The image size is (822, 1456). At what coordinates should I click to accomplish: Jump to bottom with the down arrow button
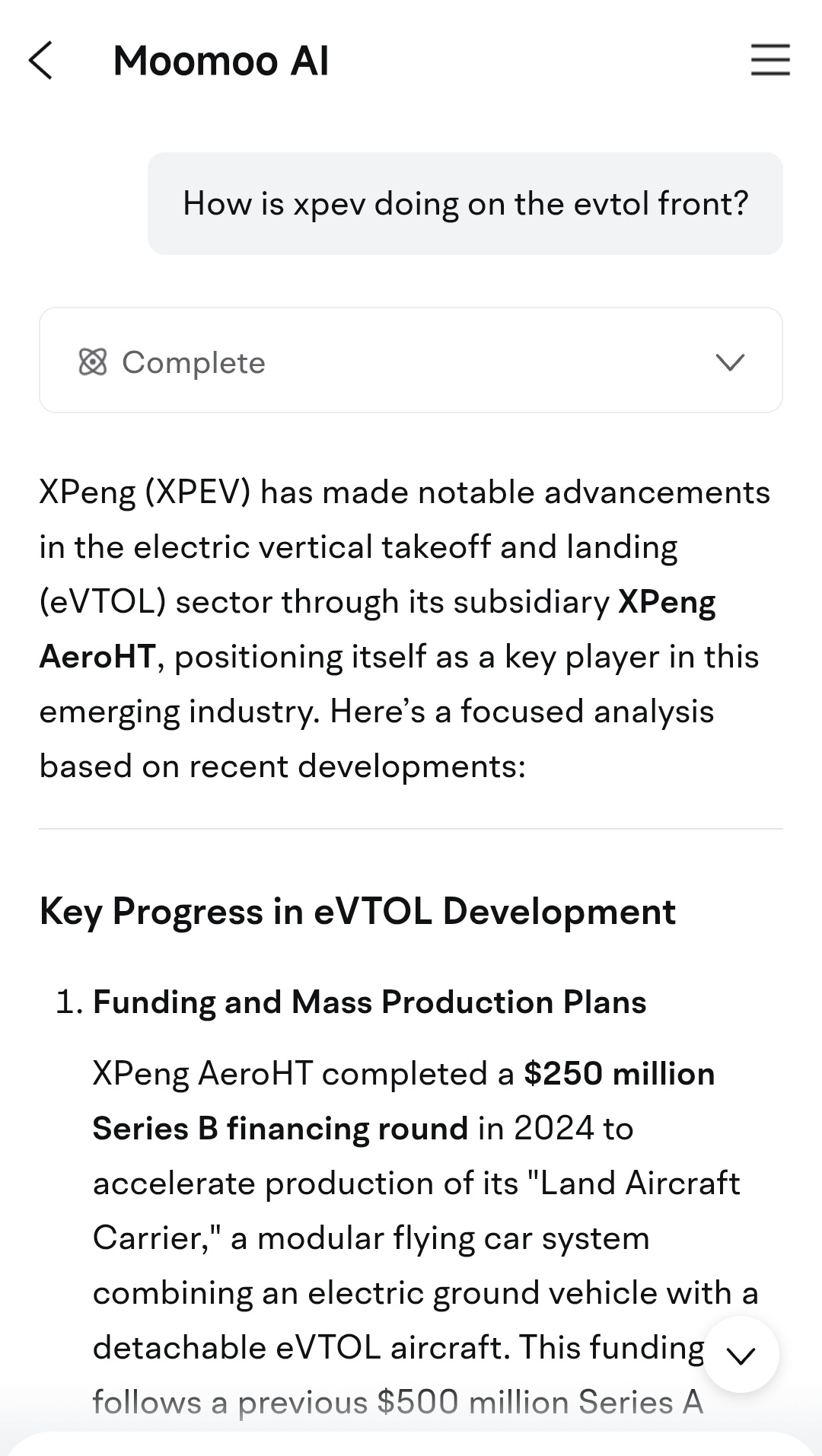pos(741,1355)
